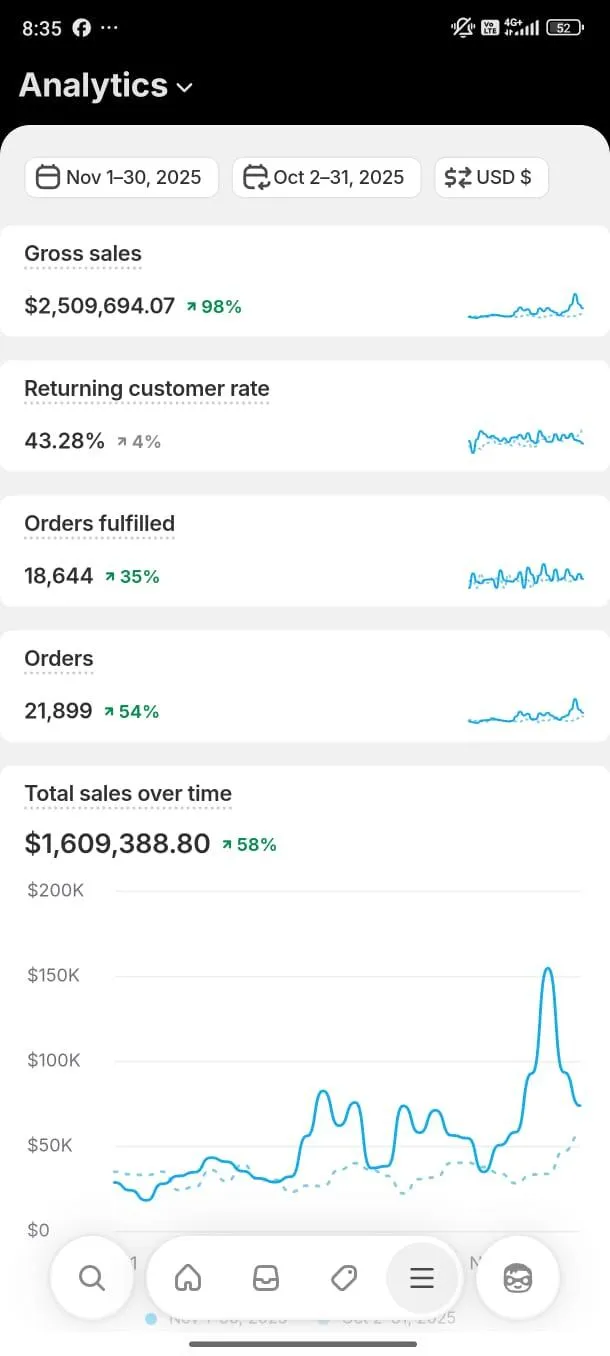This screenshot has width=610, height=1356.
Task: Switch to the products tag tab
Action: click(344, 1278)
